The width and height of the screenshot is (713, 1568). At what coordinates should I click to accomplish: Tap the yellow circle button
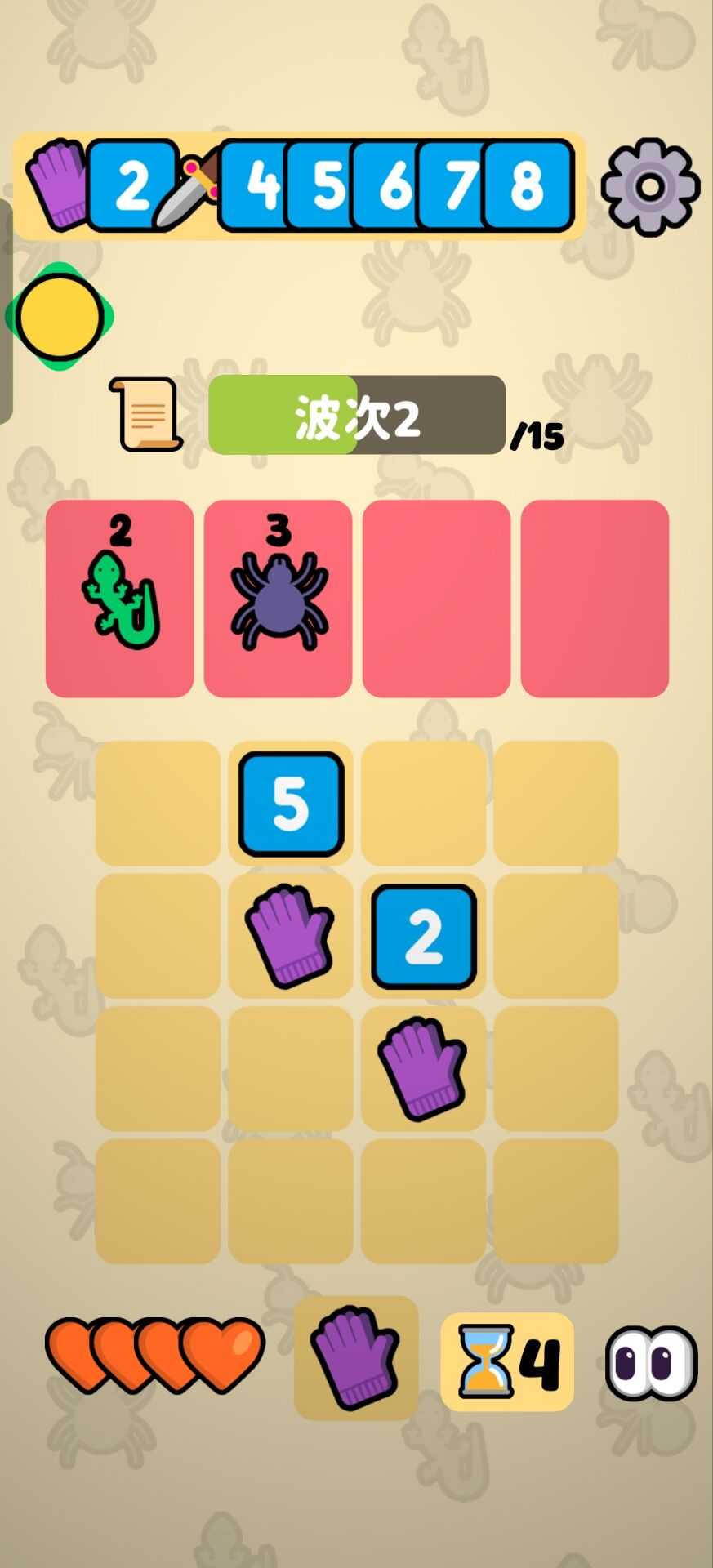[59, 316]
